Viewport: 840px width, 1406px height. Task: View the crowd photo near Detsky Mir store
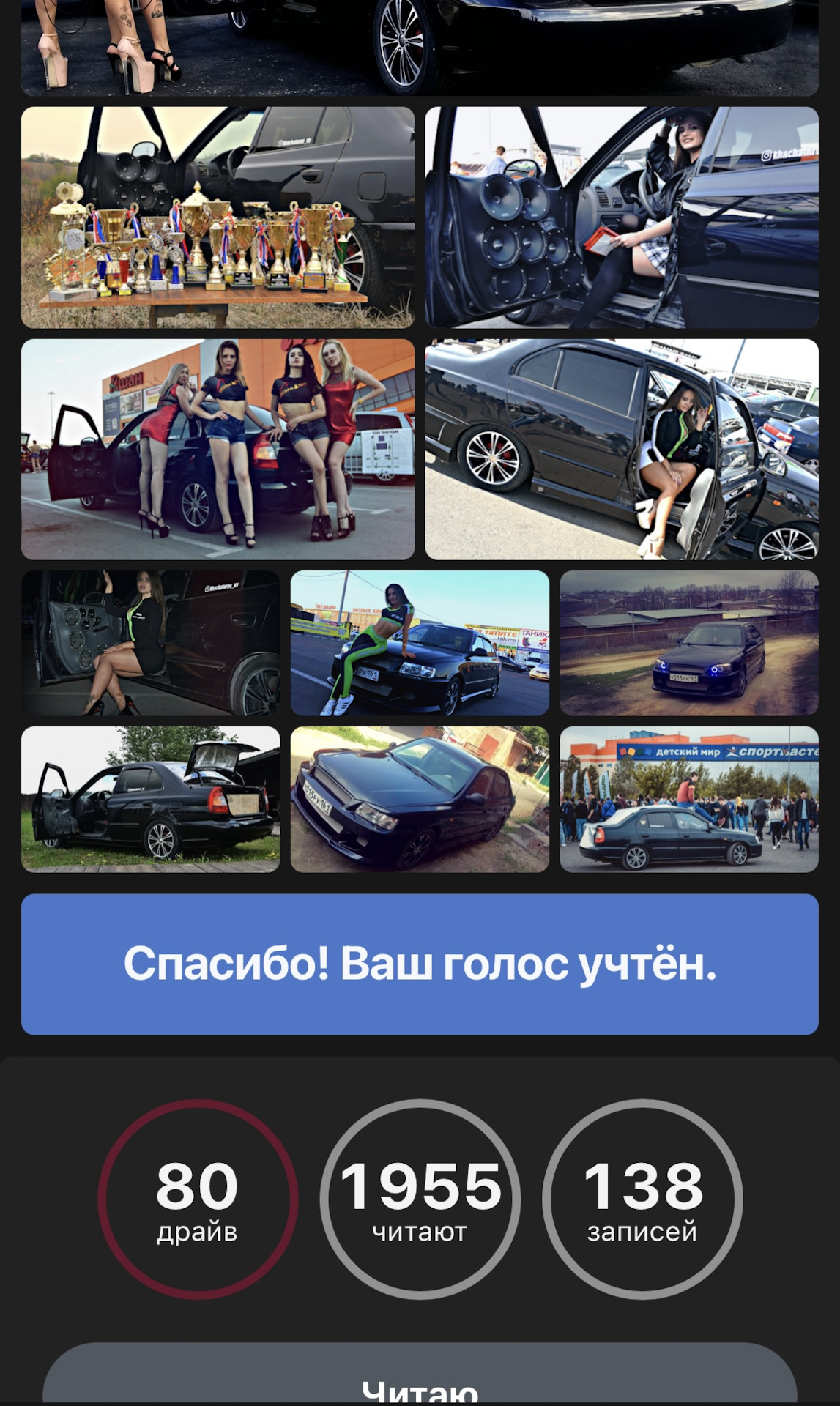(x=688, y=799)
